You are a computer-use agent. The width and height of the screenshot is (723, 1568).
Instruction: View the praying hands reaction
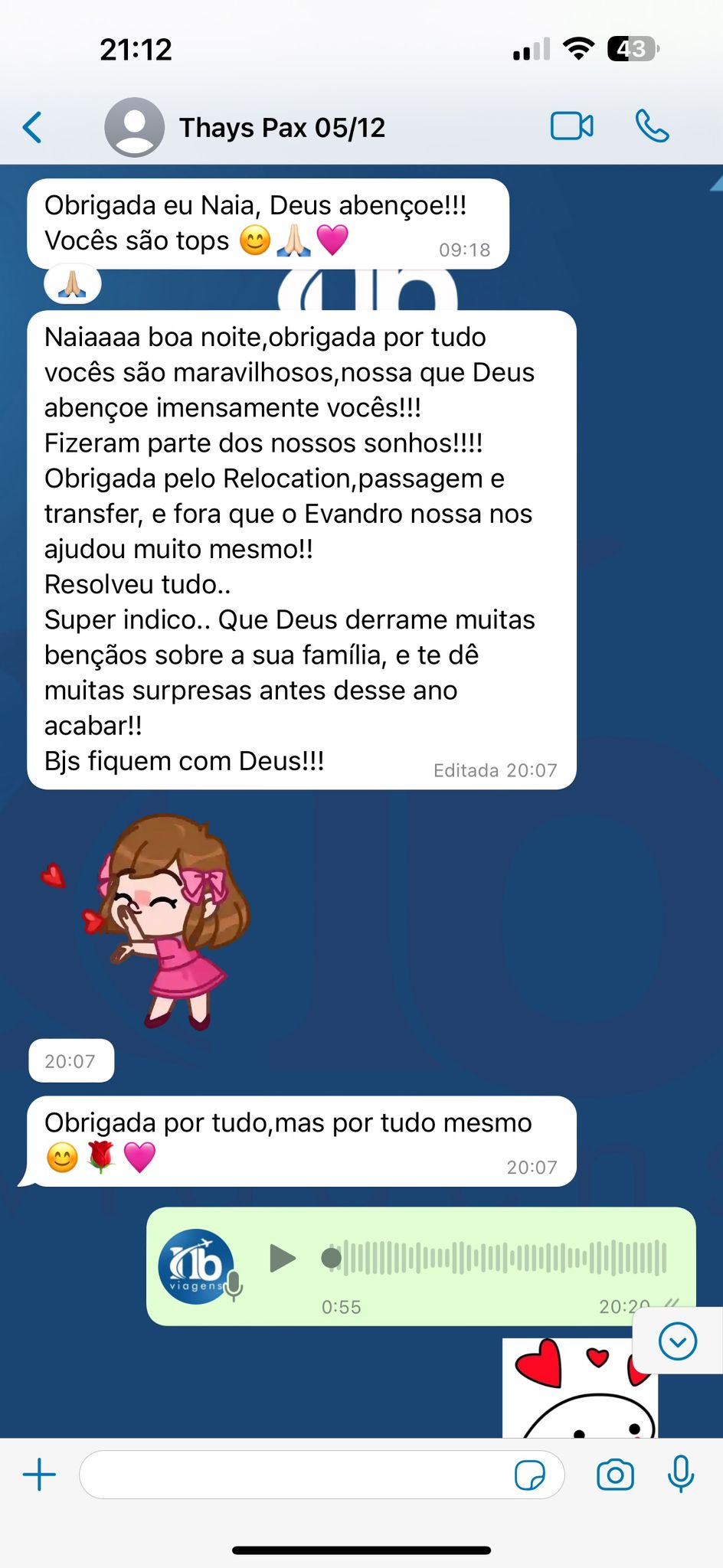click(73, 285)
